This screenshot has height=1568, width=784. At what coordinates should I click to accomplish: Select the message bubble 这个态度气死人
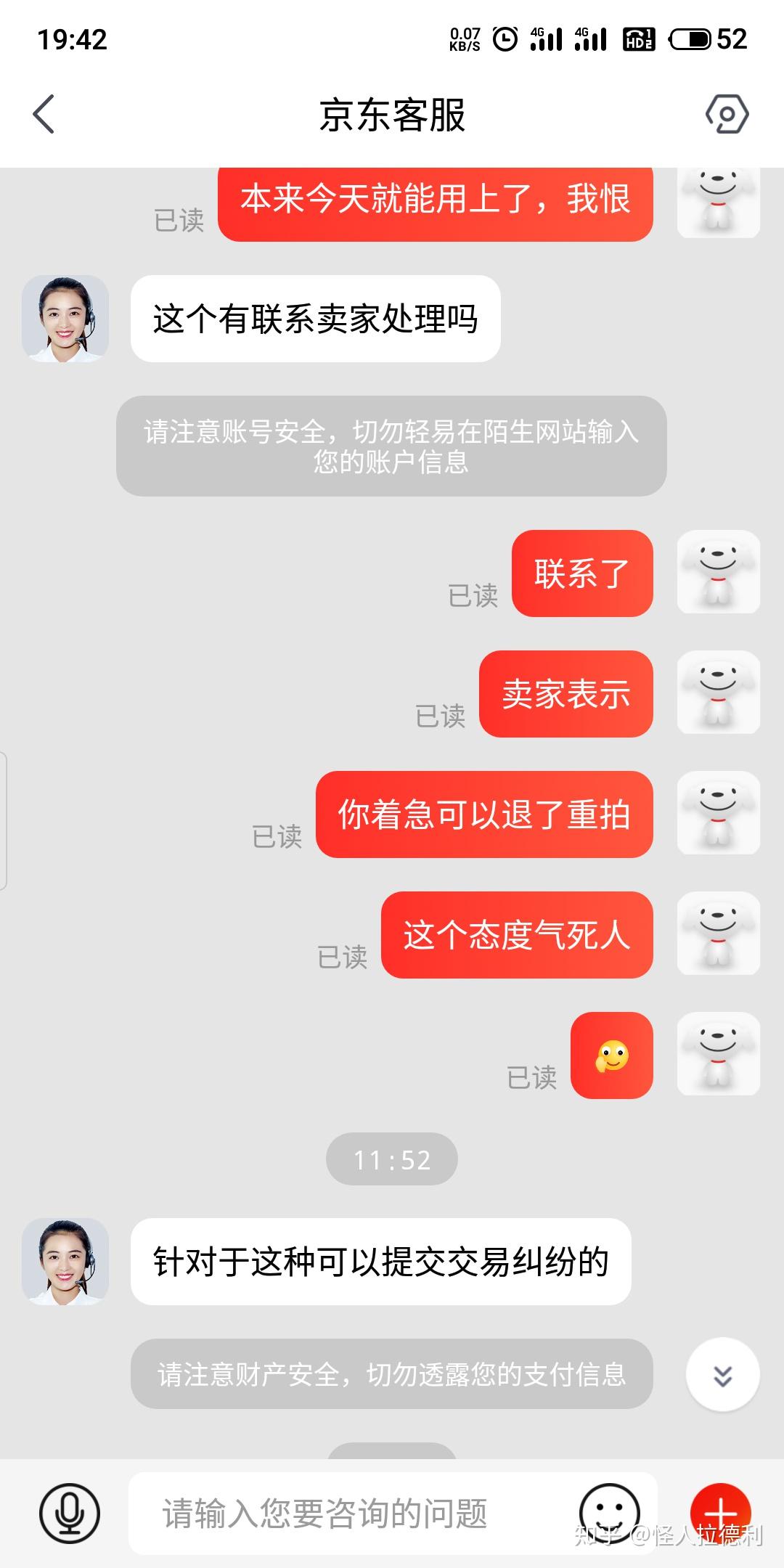click(516, 936)
